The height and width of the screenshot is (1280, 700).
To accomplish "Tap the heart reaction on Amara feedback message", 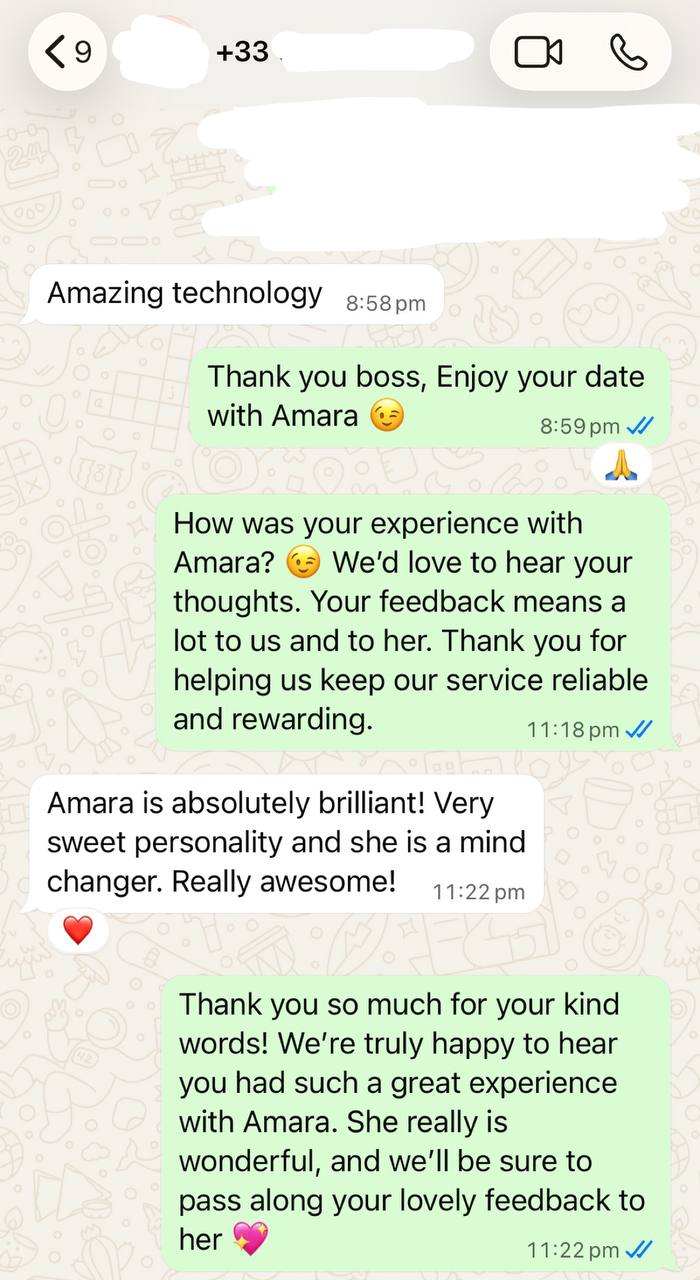I will tap(77, 931).
